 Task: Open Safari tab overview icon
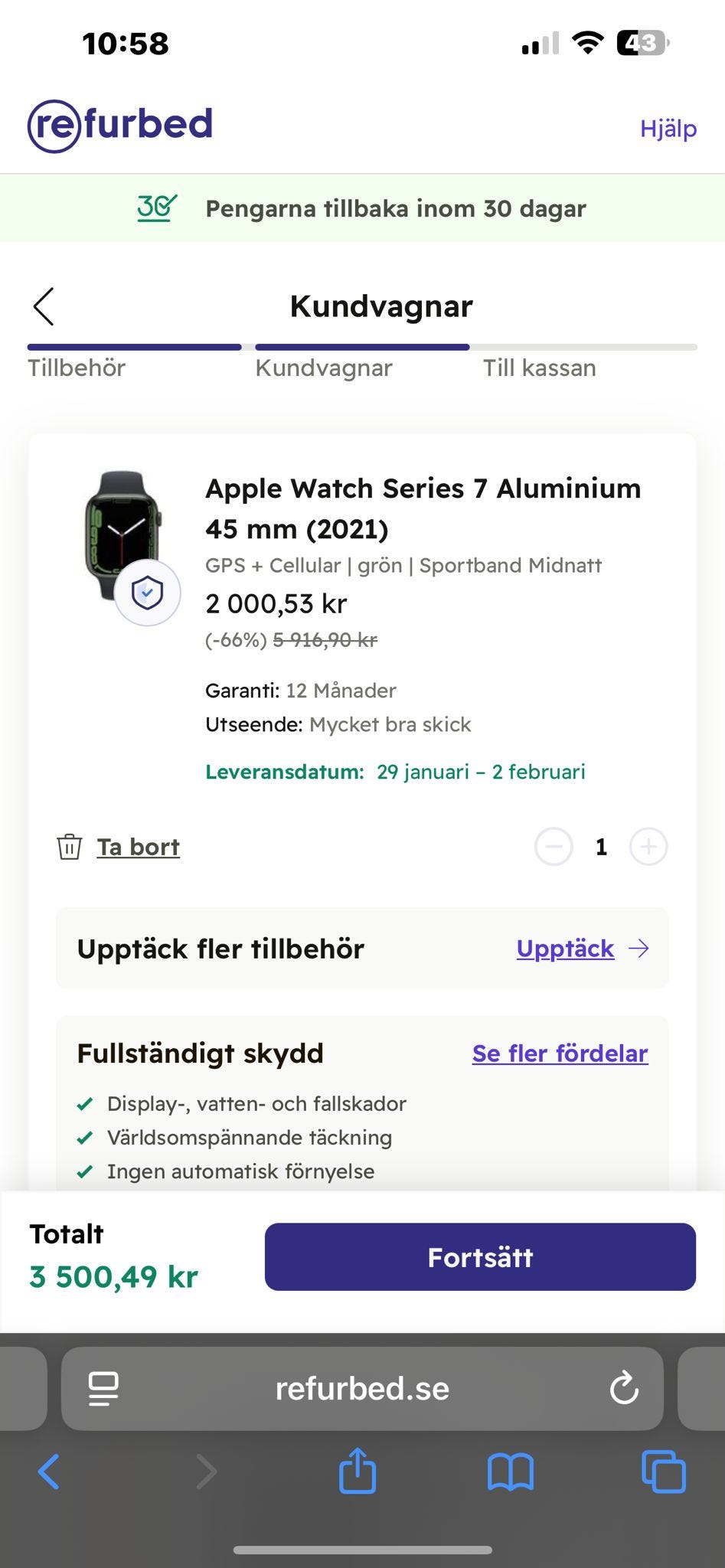click(x=661, y=1470)
